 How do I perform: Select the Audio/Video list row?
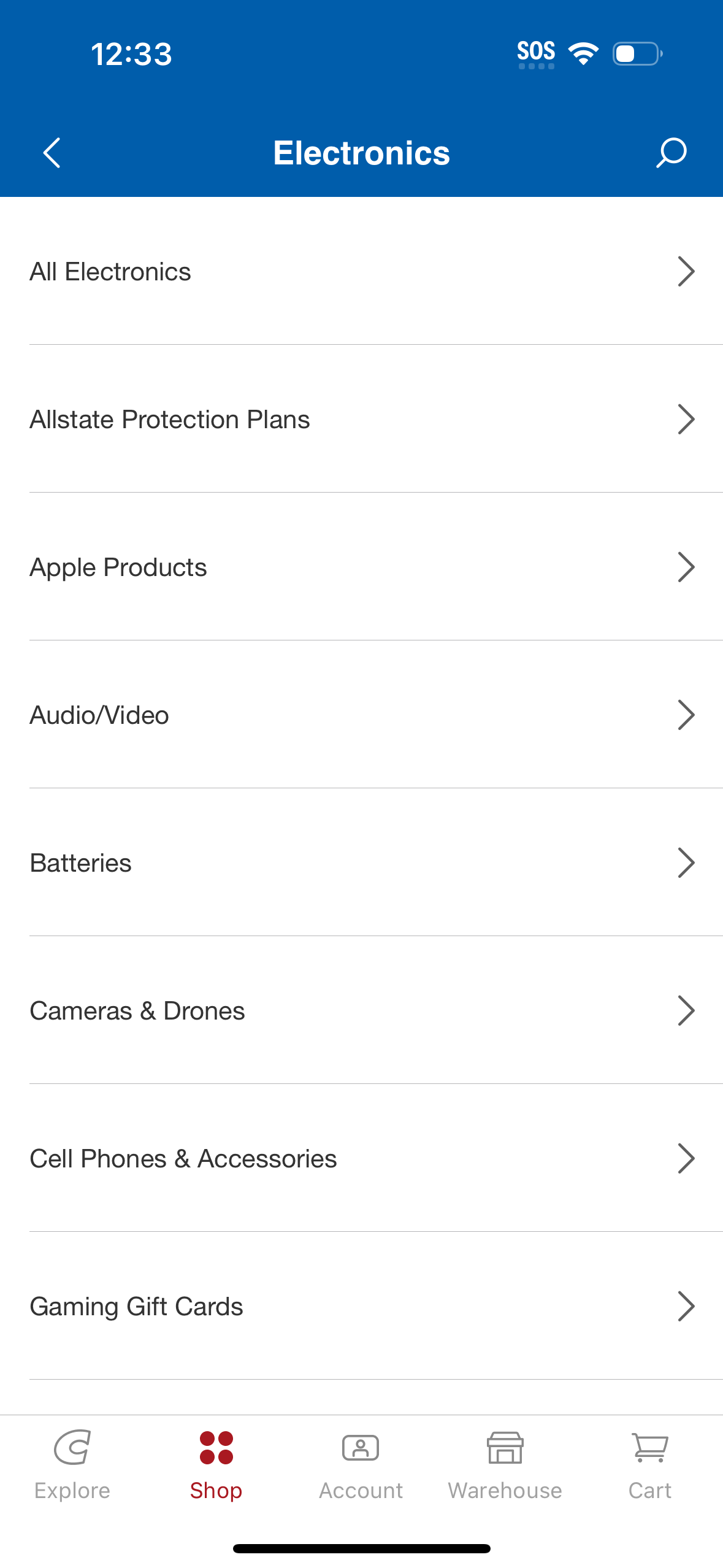(361, 714)
